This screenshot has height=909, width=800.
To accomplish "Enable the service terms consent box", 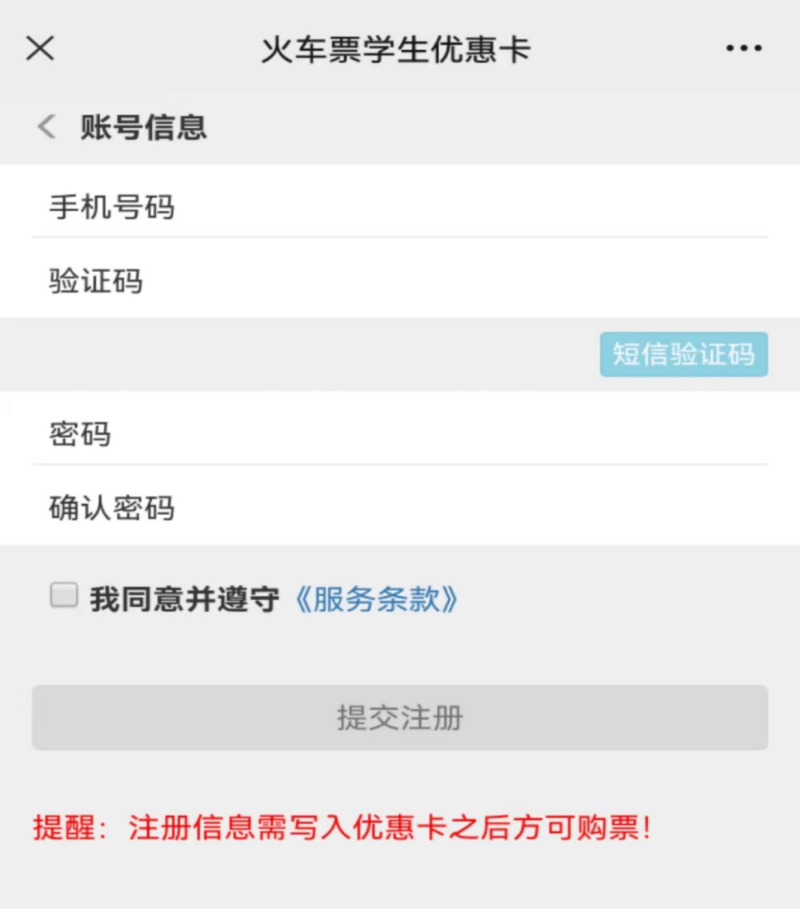I will (x=63, y=594).
